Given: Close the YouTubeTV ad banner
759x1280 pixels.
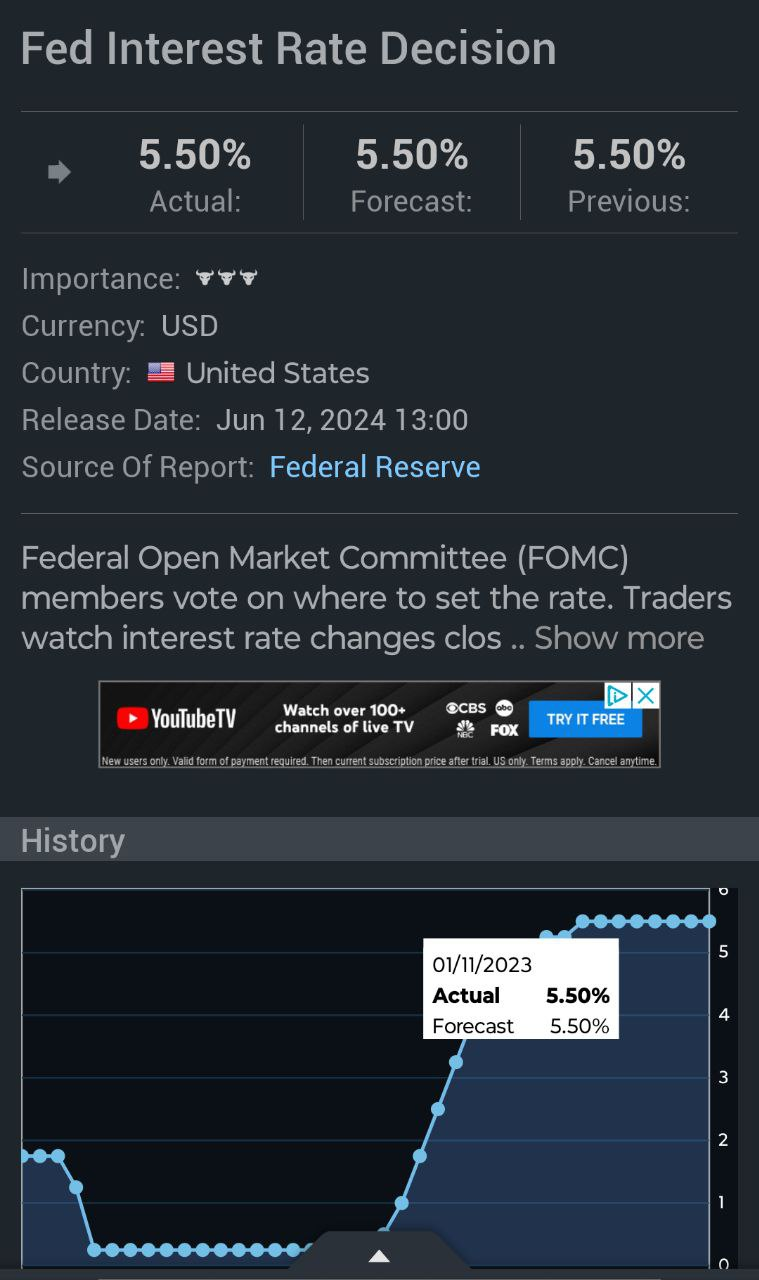Looking at the screenshot, I should point(647,695).
